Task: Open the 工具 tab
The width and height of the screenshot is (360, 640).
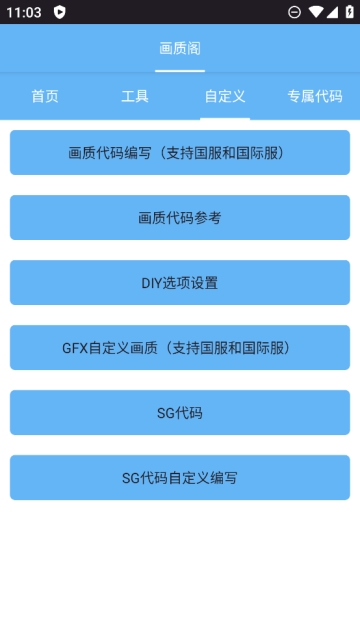Action: click(x=135, y=96)
